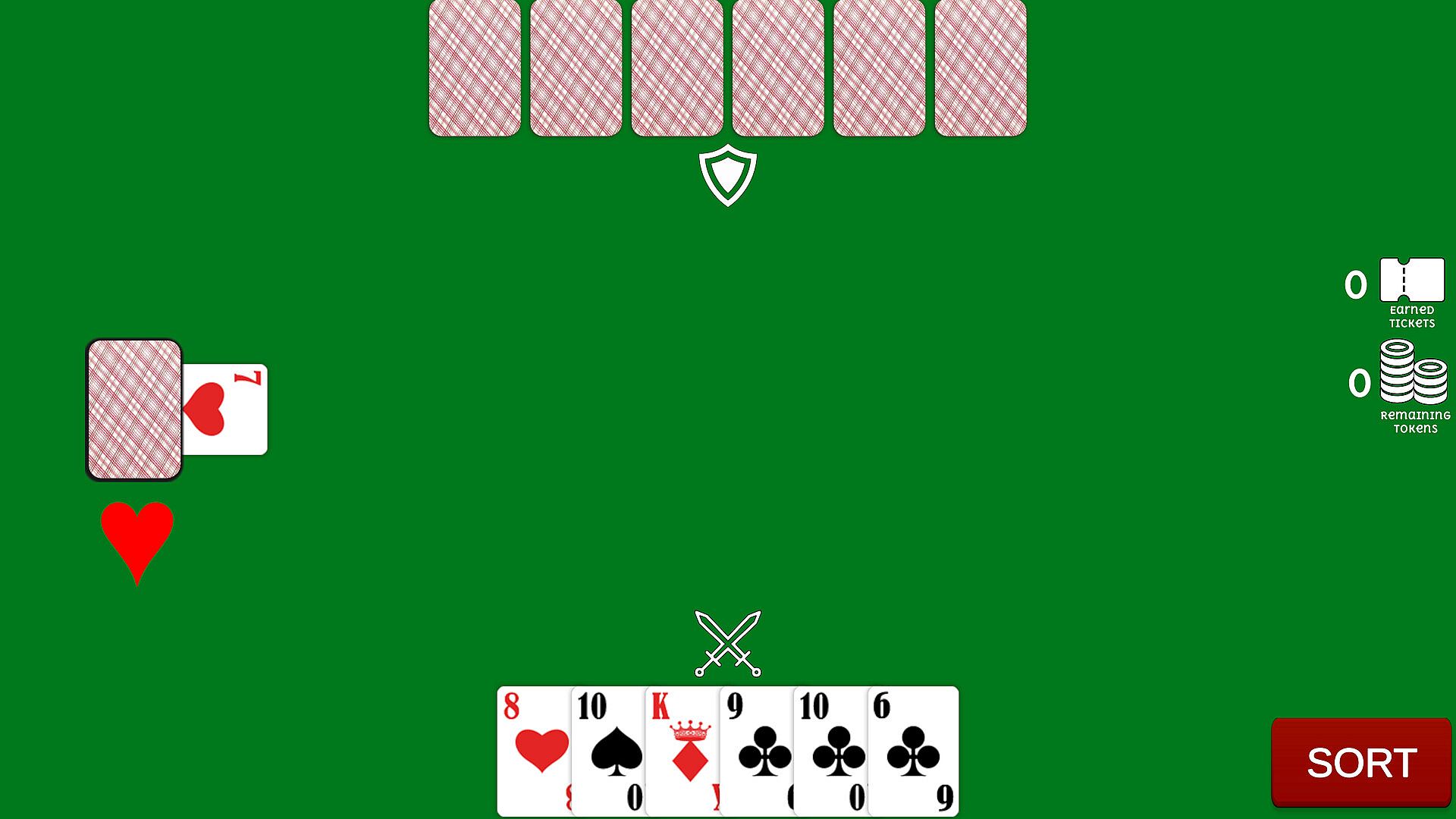Play the 6 of clubs card
Viewport: 1456px width, 819px height.
(x=913, y=751)
